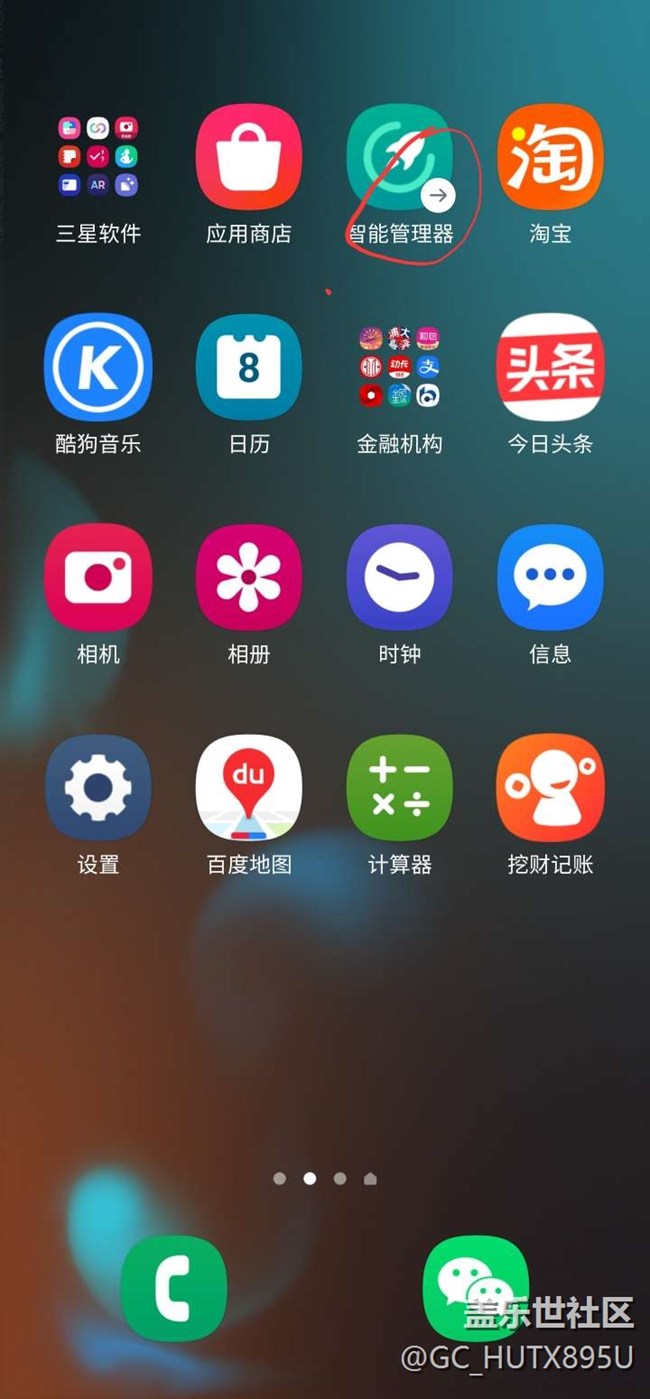650x1399 pixels.
Task: Open the 计算器 calculator
Action: 399,787
